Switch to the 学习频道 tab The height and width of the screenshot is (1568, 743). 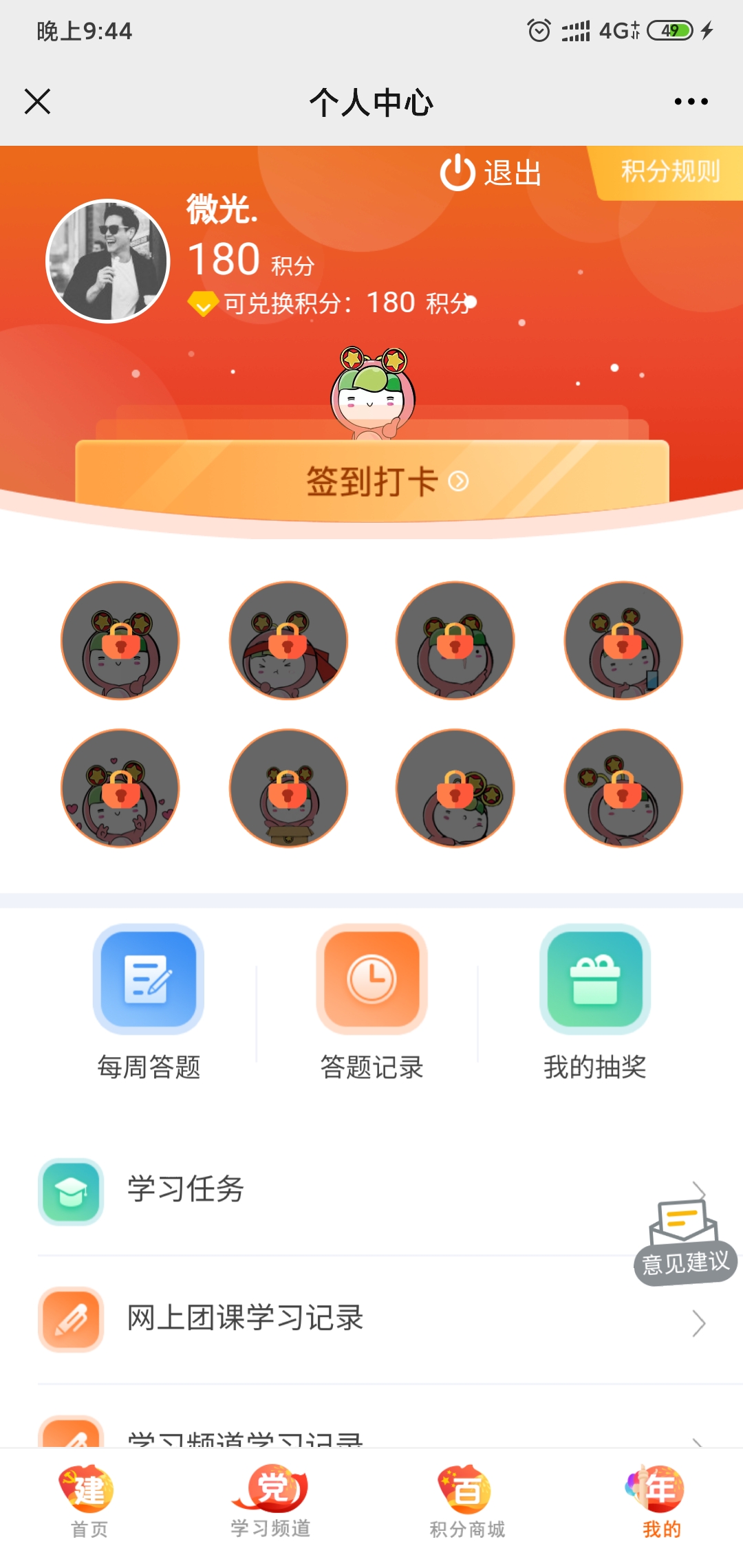[270, 1502]
